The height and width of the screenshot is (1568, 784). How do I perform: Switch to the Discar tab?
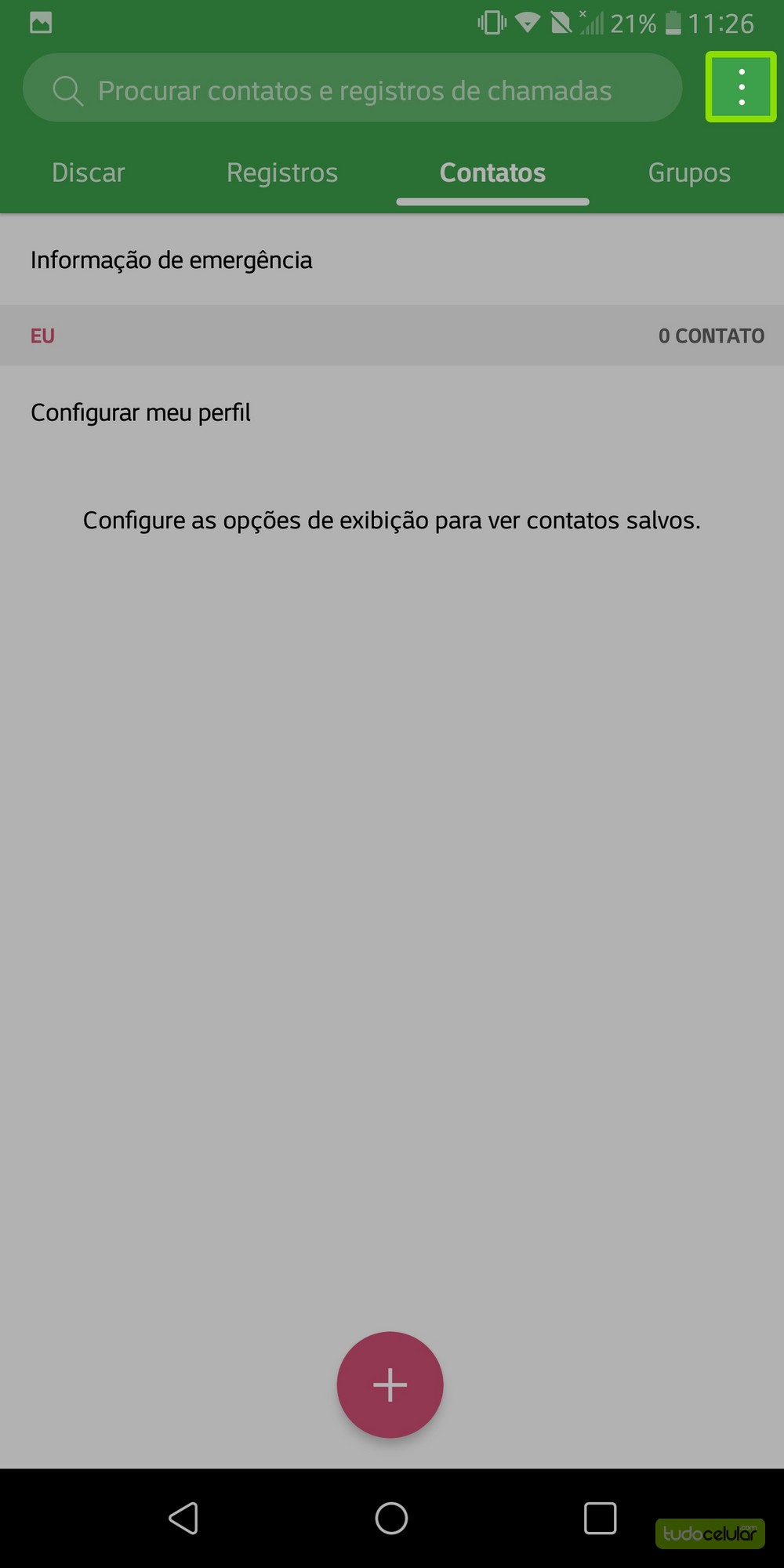[x=88, y=172]
